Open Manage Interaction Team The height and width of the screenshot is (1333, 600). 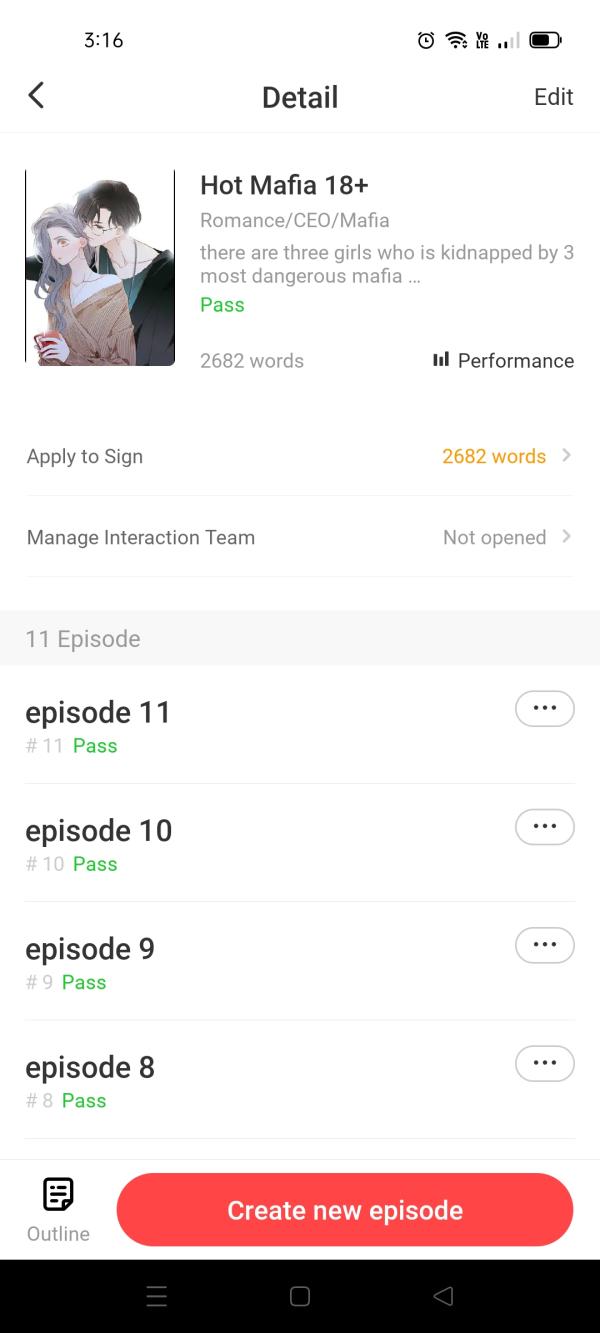coord(299,537)
